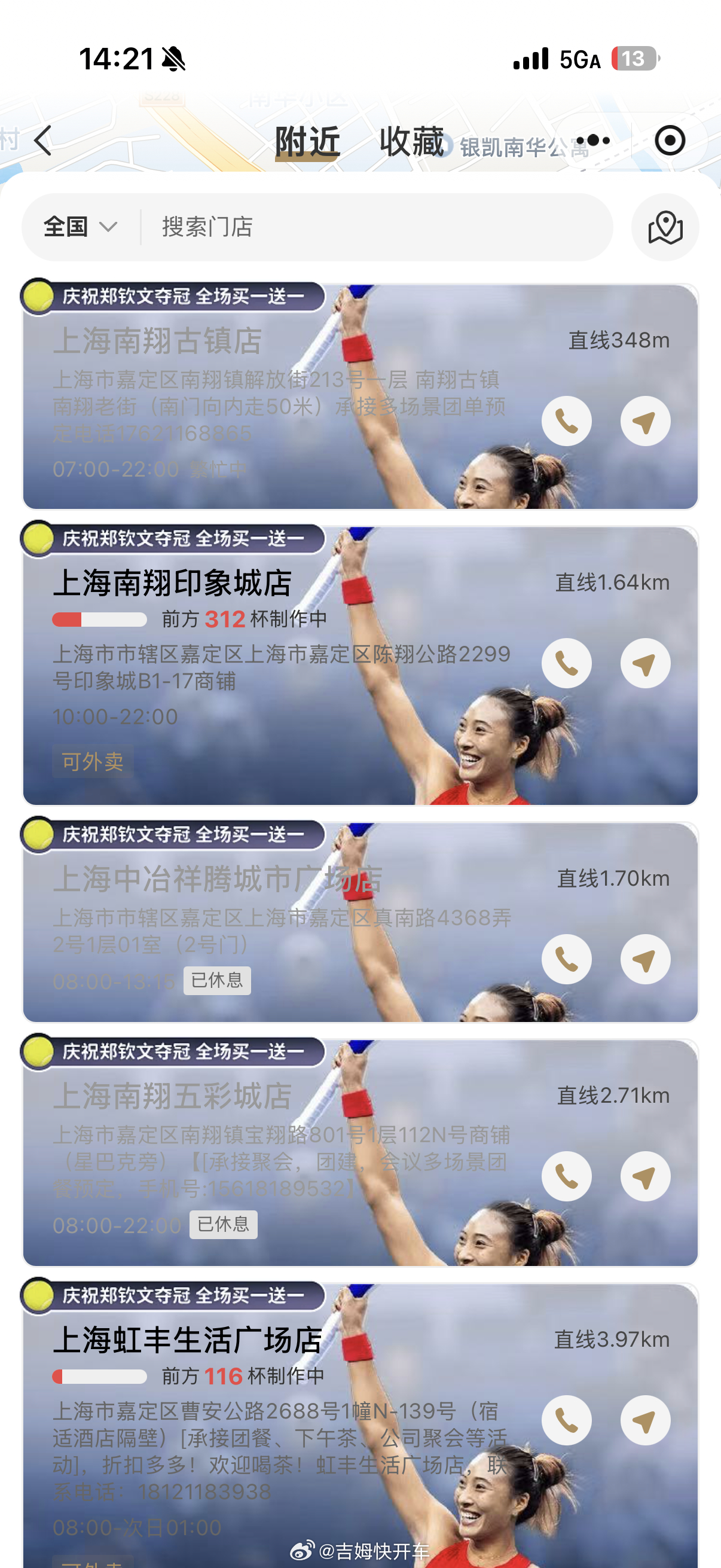
Task: Select the 上海虹丰生活广场店 store card
Action: pos(360,1424)
